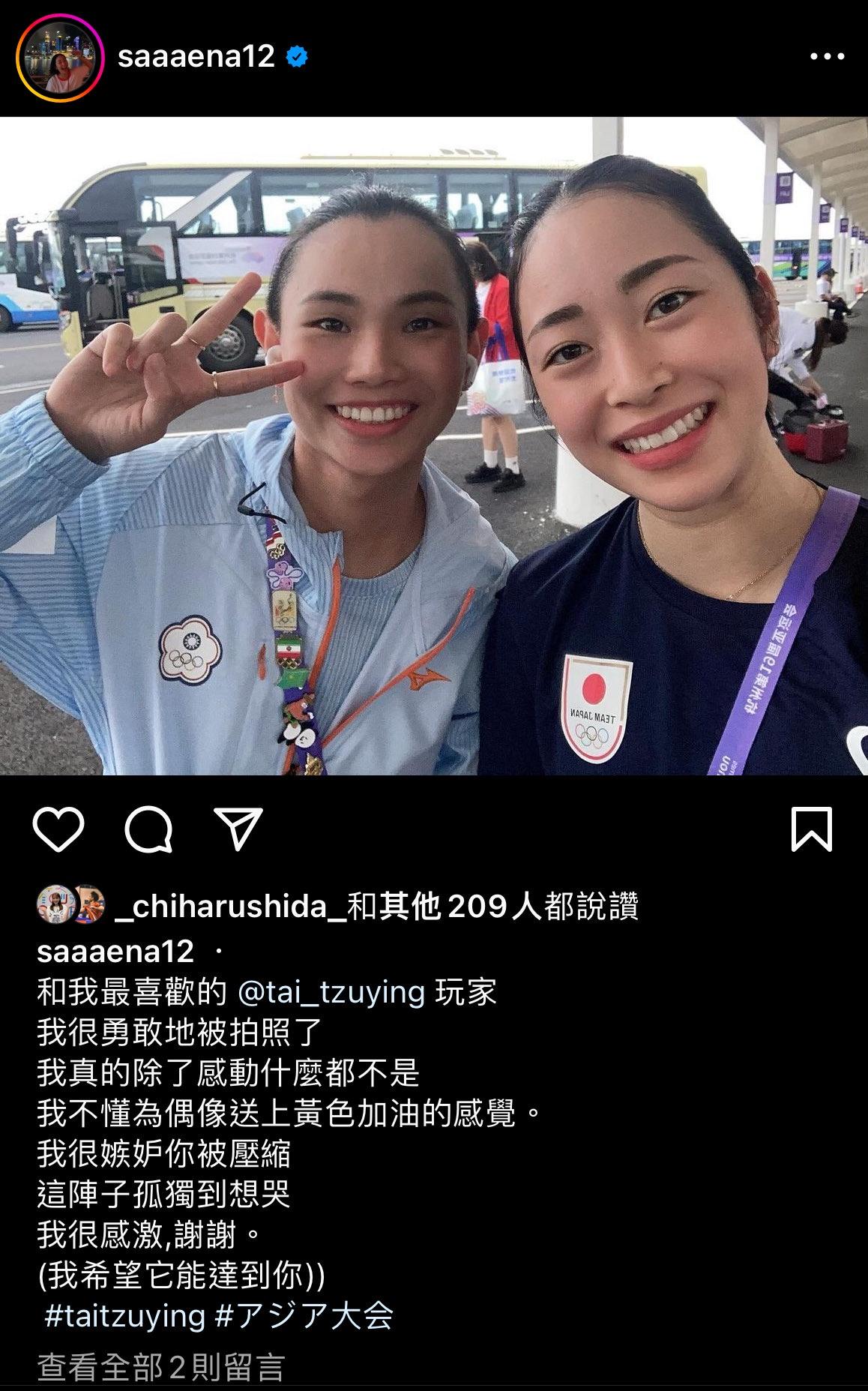Screen dimensions: 868x1391
Task: Open _chiharushida_ profile from likes line
Action: (x=230, y=907)
